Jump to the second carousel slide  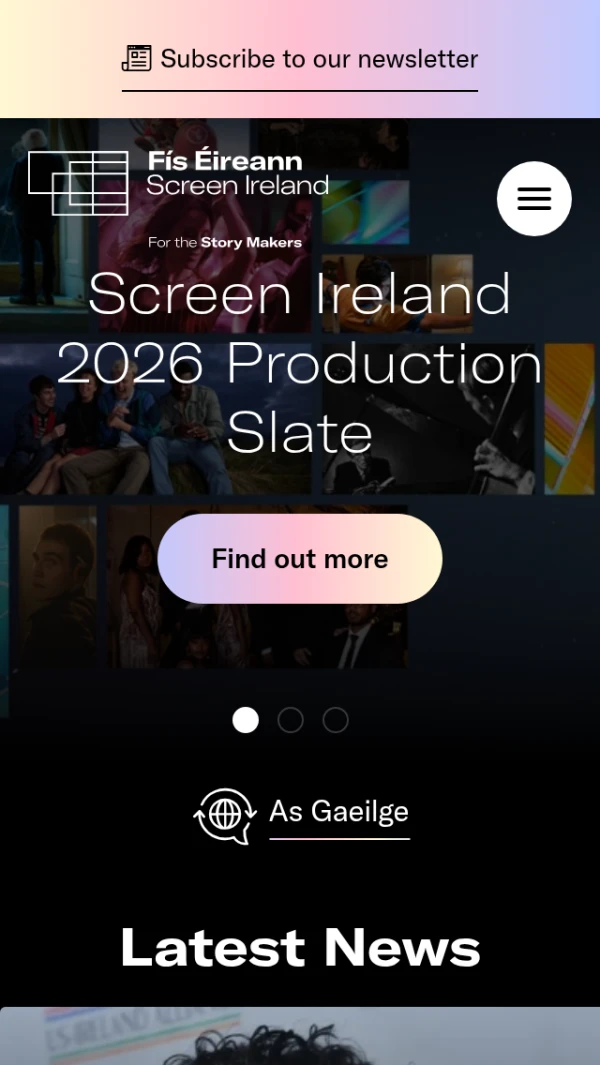coord(290,720)
